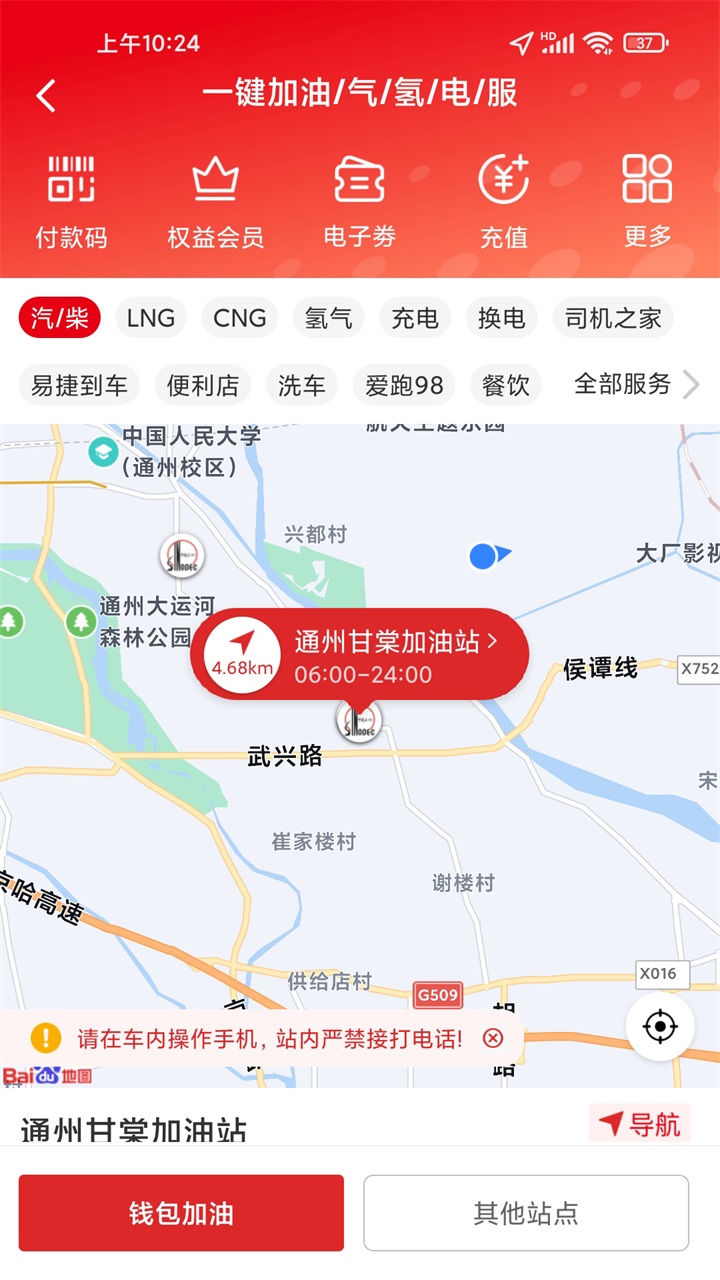
Task: Select the LNG filter chip
Action: (151, 318)
